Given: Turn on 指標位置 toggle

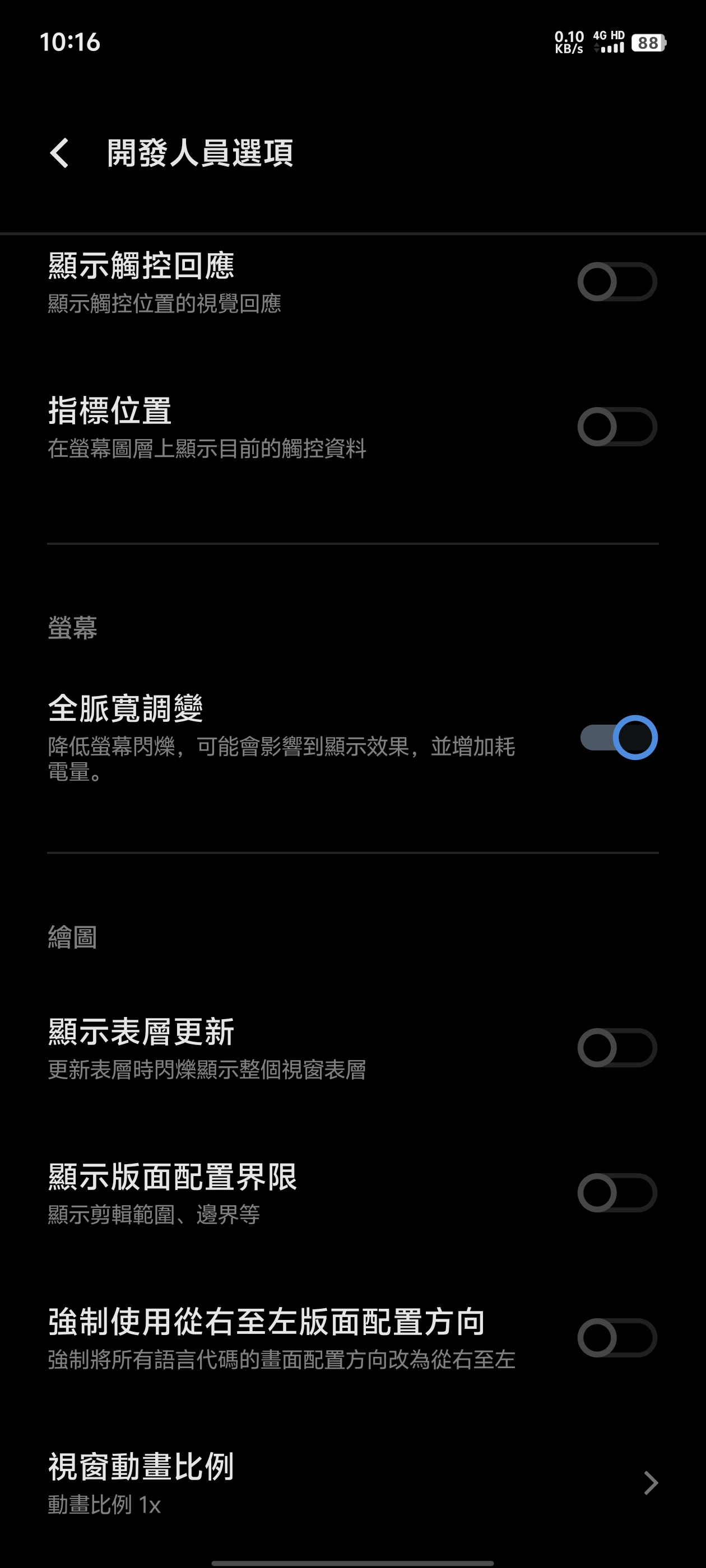Looking at the screenshot, I should point(616,427).
